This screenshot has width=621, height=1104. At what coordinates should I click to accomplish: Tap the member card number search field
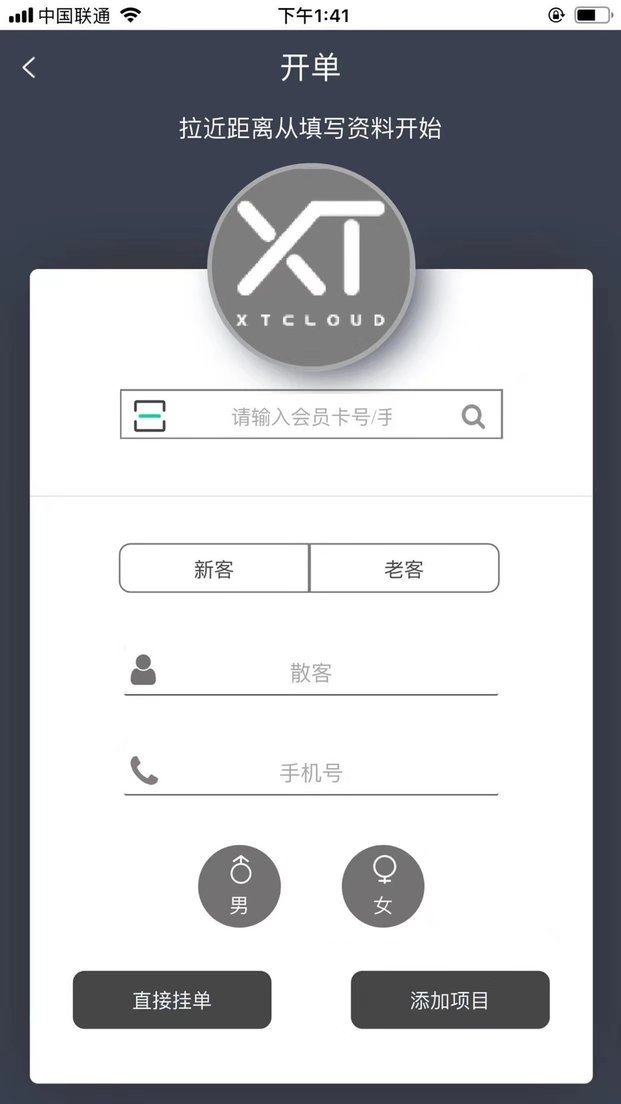point(312,417)
